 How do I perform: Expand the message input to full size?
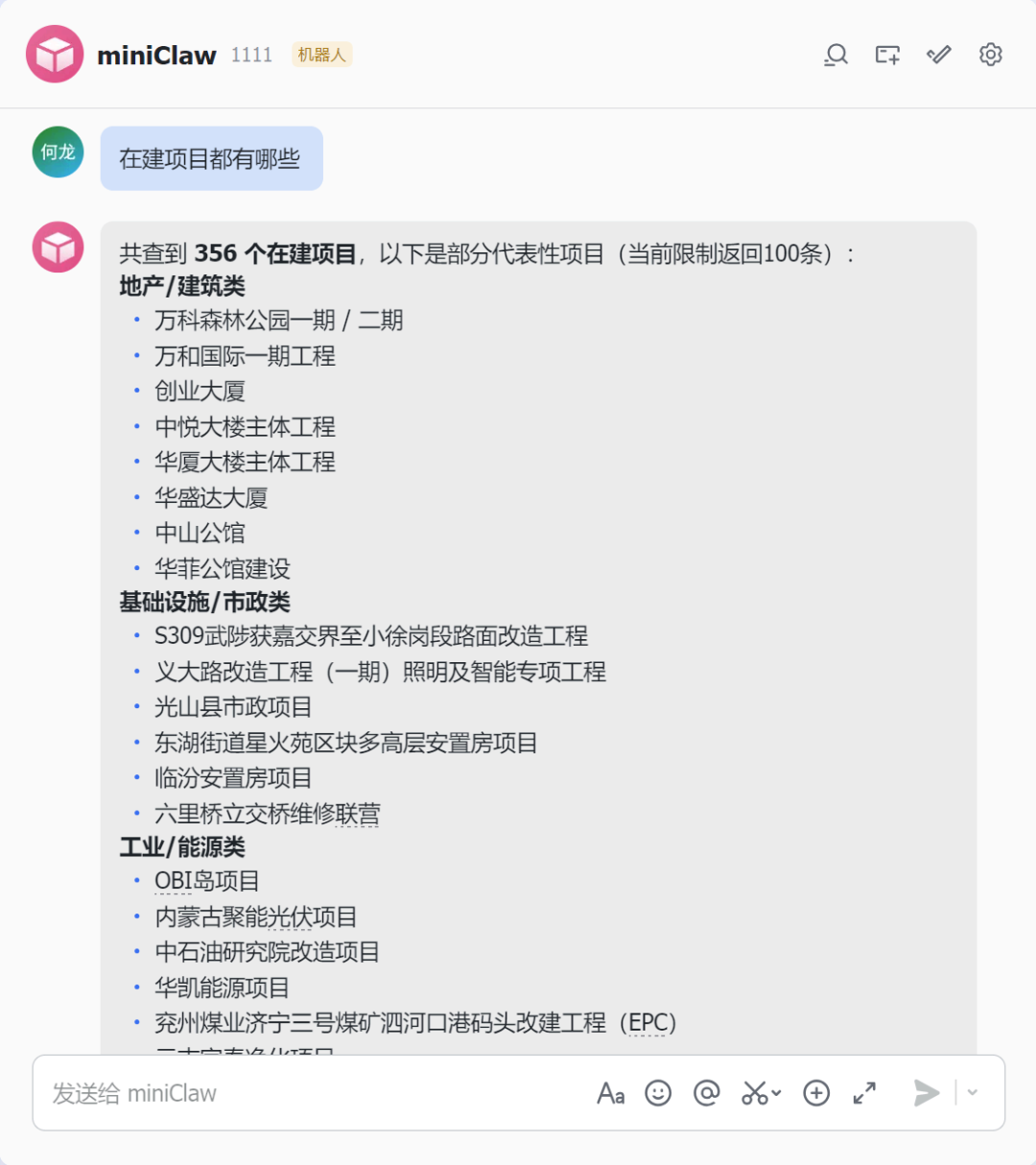tap(864, 1093)
